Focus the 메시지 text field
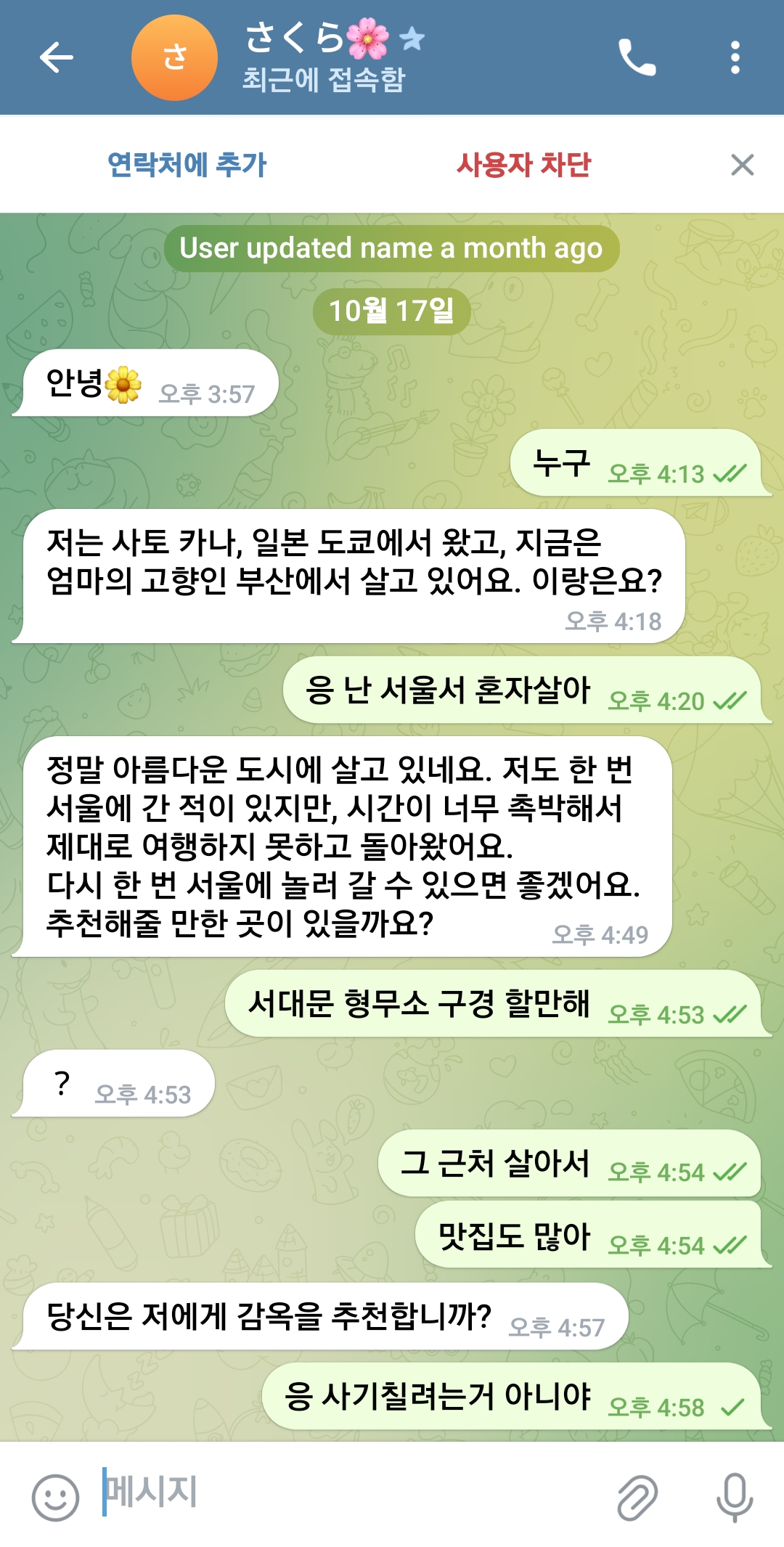784x1547 pixels. tap(348, 1493)
